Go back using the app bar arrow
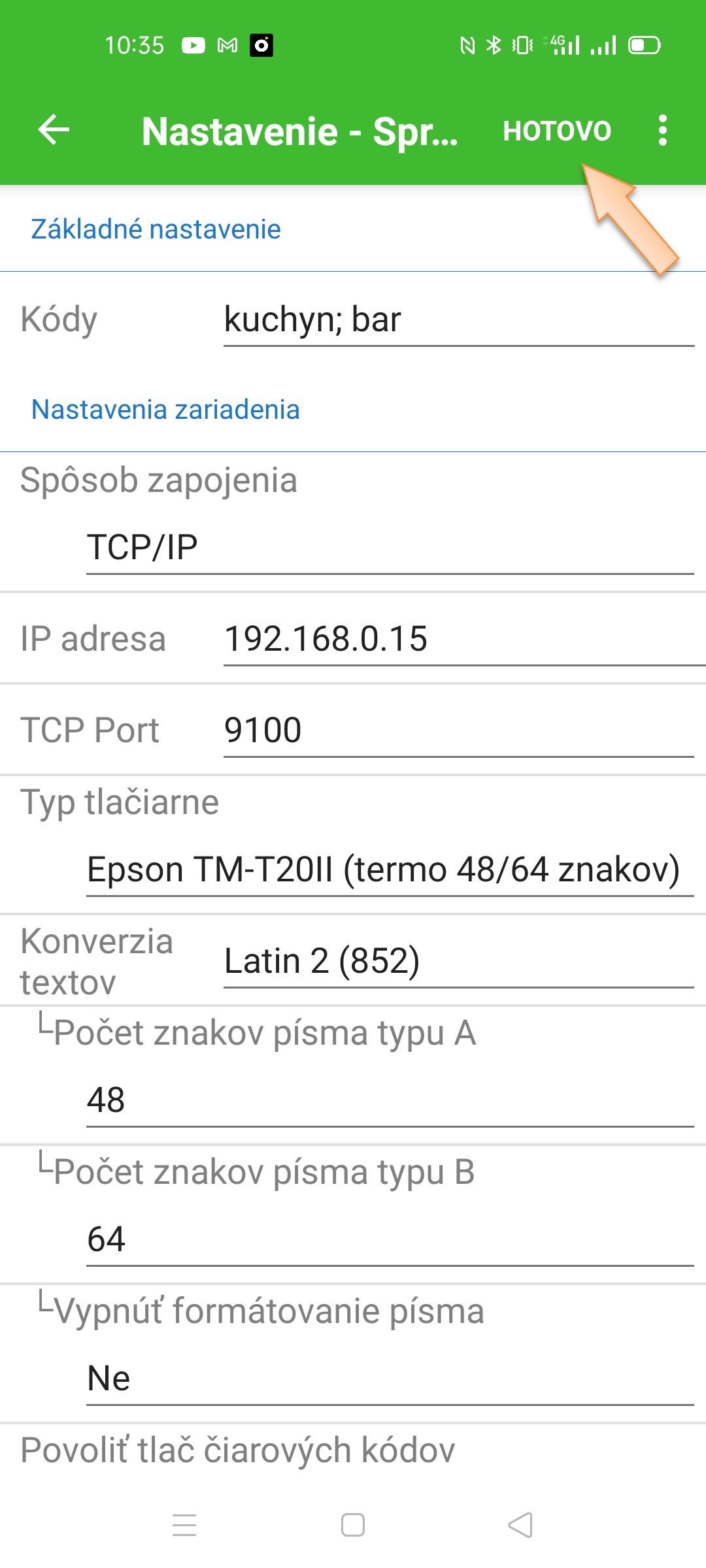706x1568 pixels. [54, 130]
